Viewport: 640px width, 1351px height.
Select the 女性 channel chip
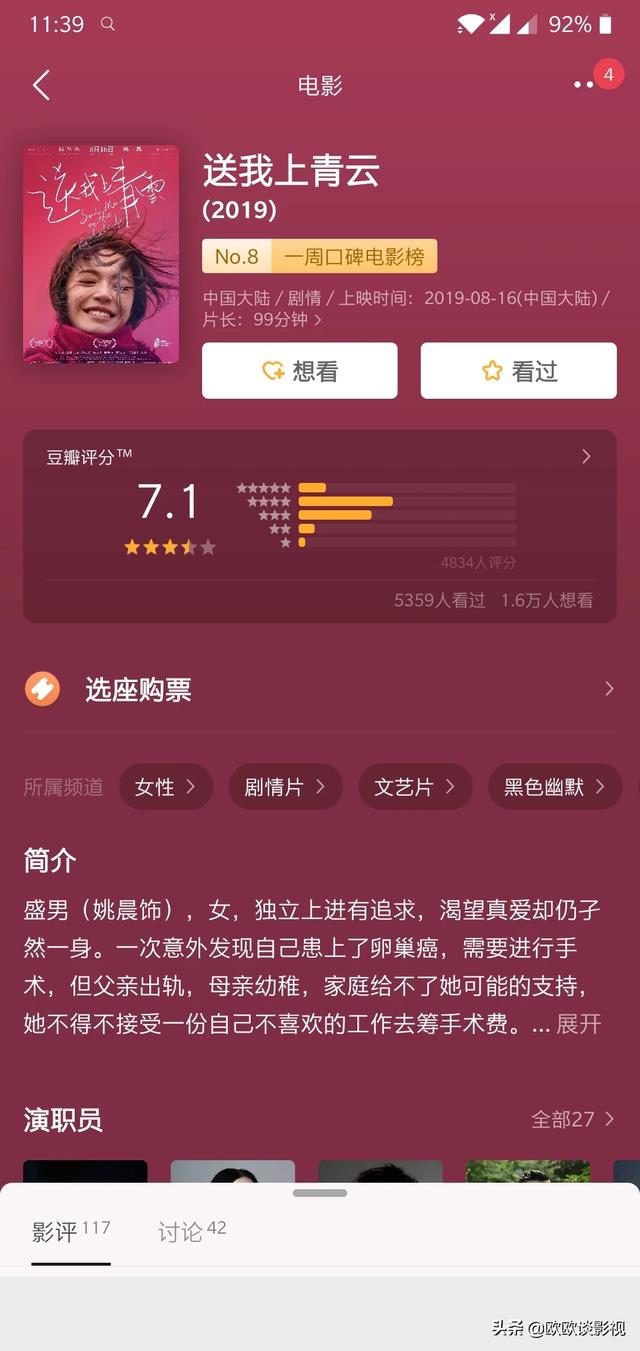click(x=166, y=787)
